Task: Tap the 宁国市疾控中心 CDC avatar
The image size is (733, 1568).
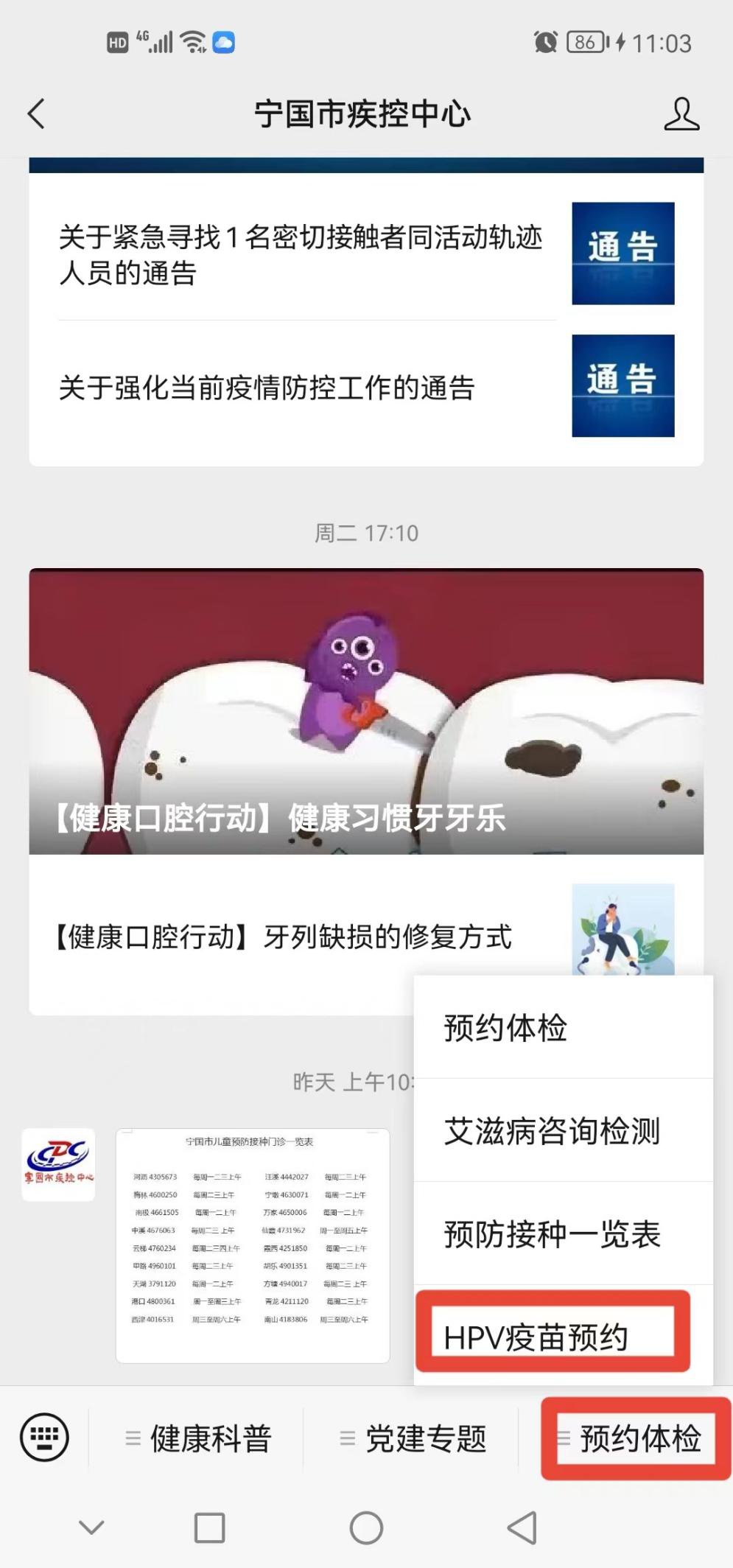Action: pyautogui.click(x=58, y=1164)
